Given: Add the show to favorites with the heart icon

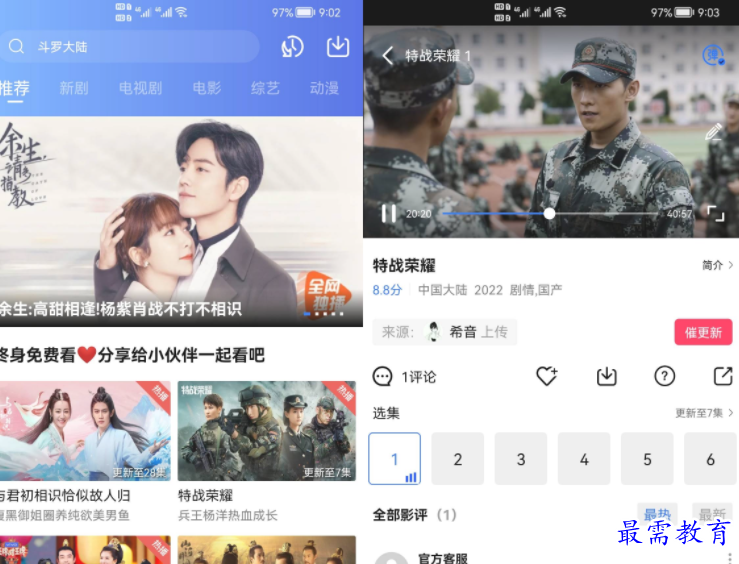Looking at the screenshot, I should [x=546, y=376].
